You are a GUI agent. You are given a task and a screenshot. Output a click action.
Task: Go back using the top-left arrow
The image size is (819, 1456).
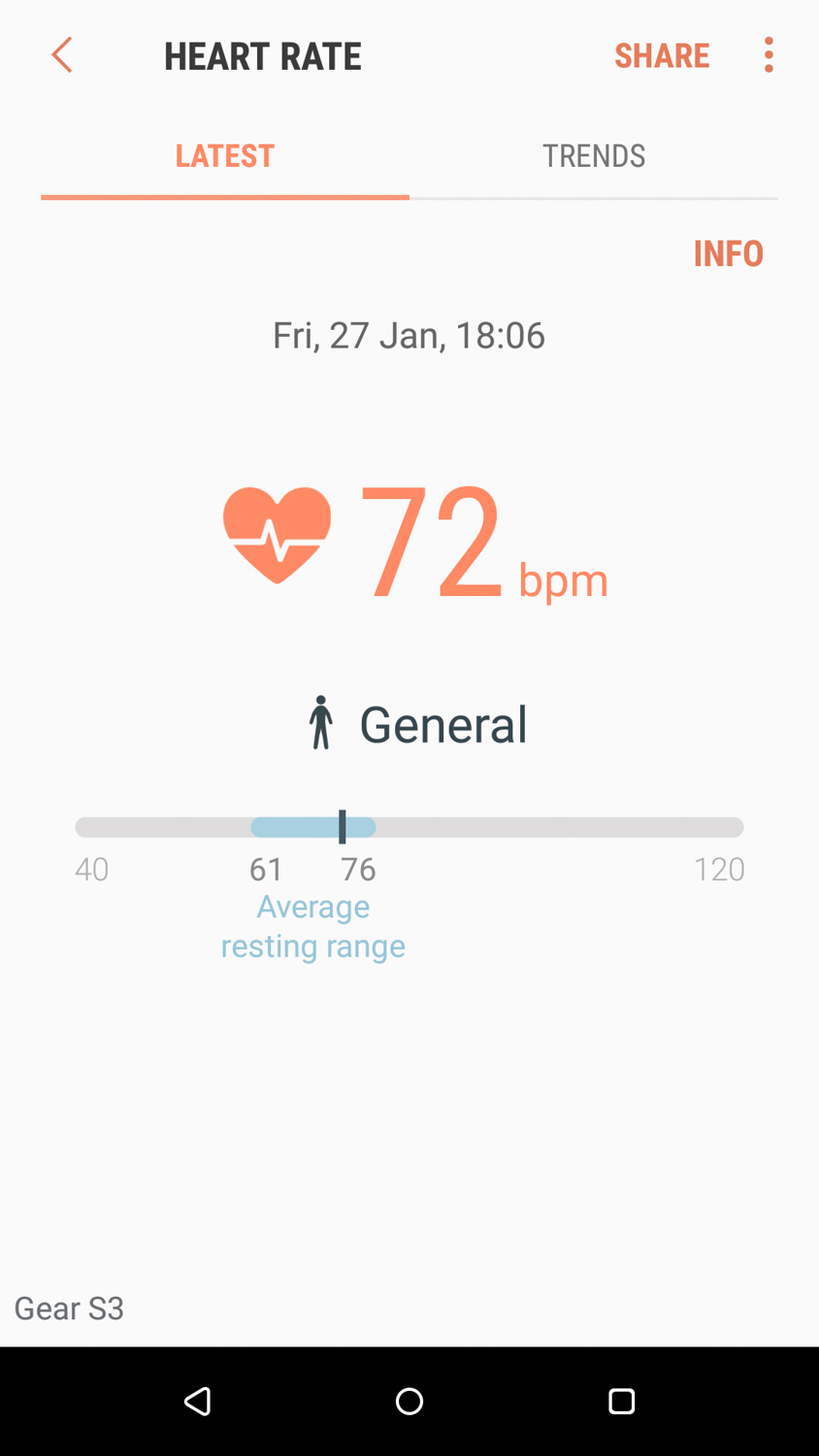tap(62, 55)
